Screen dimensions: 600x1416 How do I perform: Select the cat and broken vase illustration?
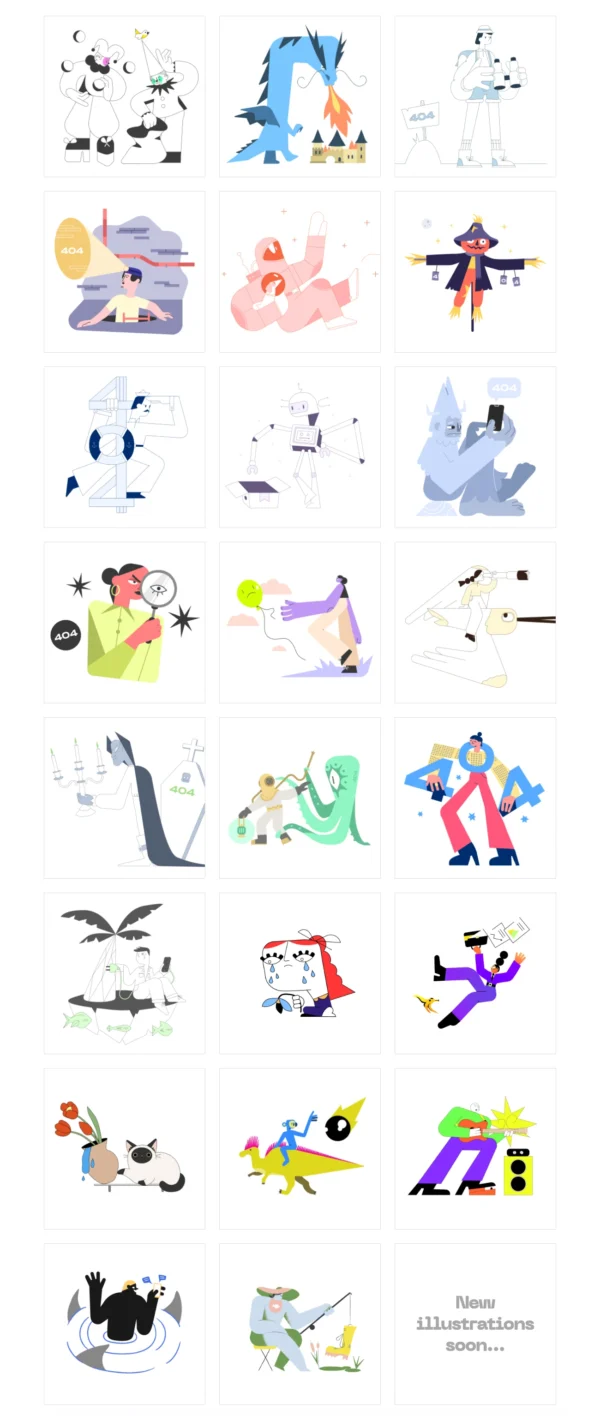point(124,1148)
